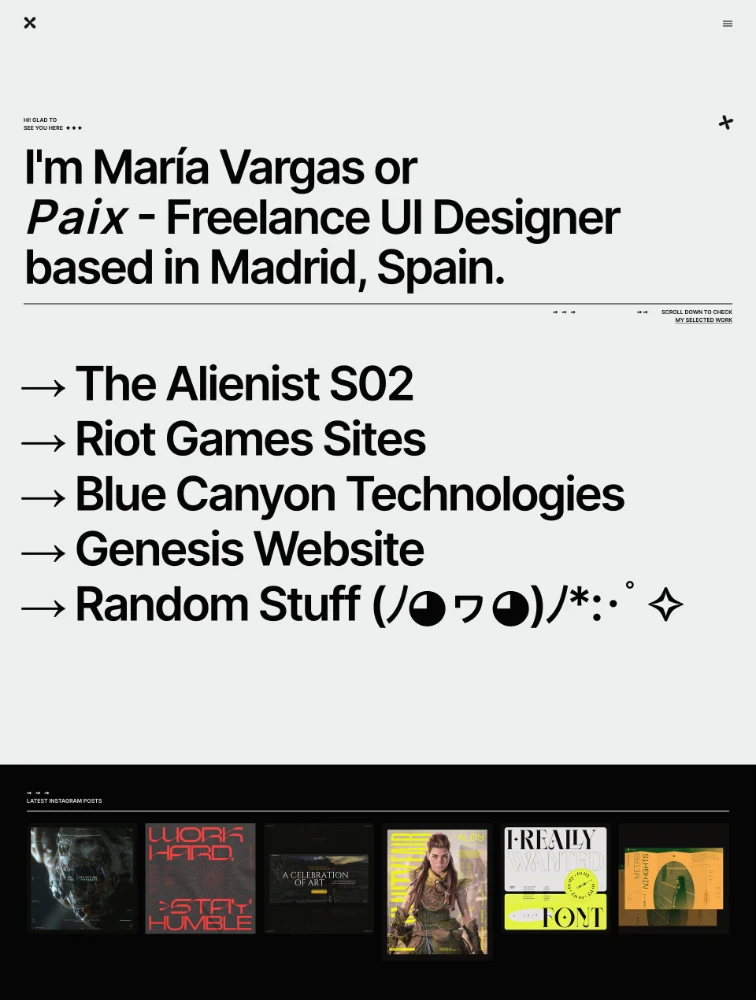Open The Alienist S02 project
This screenshot has height=1000, width=756.
click(x=244, y=384)
